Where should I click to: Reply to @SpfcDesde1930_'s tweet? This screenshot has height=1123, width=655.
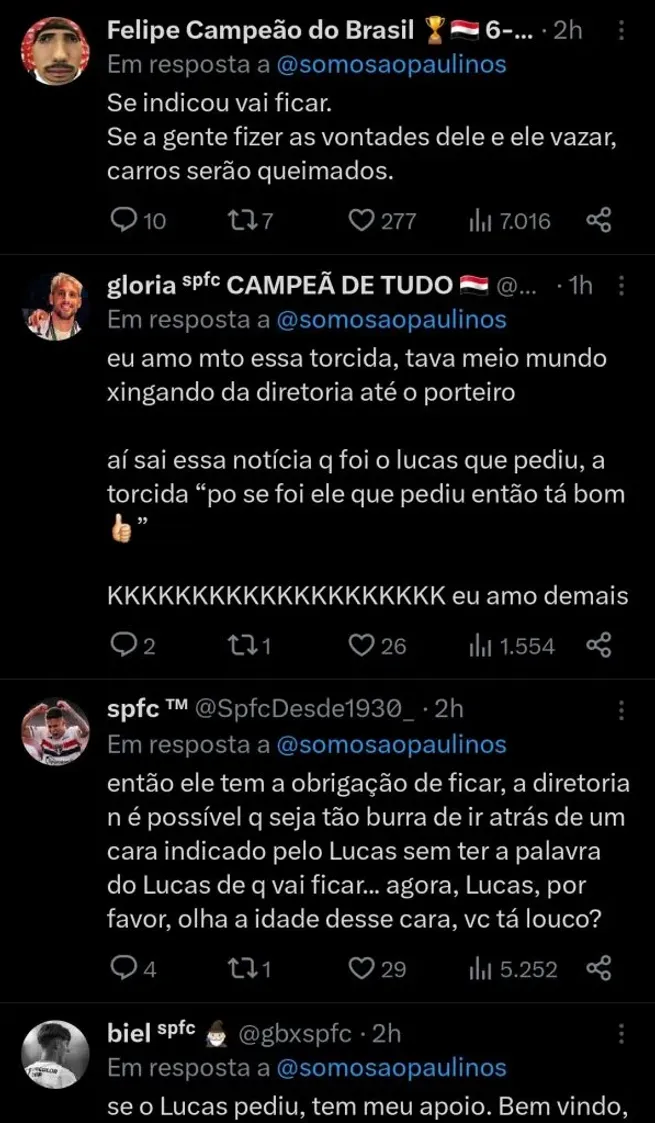click(125, 969)
